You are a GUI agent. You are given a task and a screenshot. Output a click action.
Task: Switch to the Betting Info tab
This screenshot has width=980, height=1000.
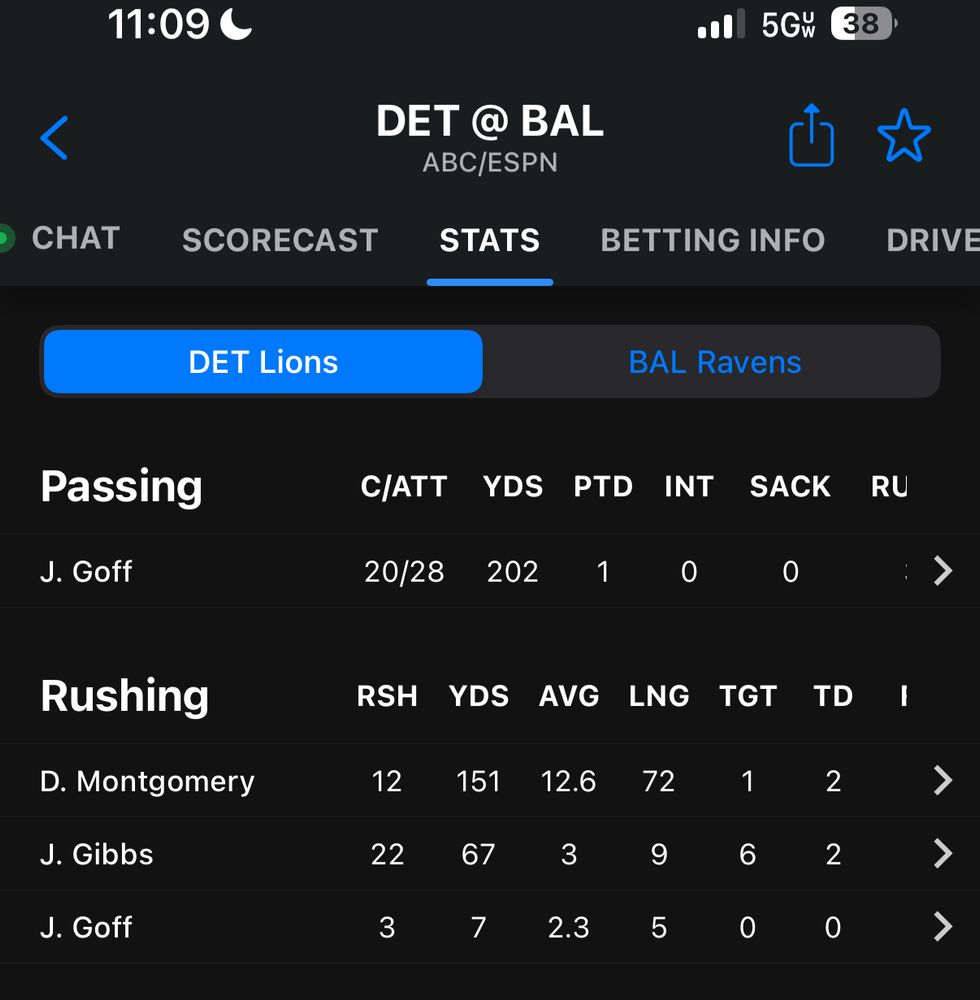(712, 240)
